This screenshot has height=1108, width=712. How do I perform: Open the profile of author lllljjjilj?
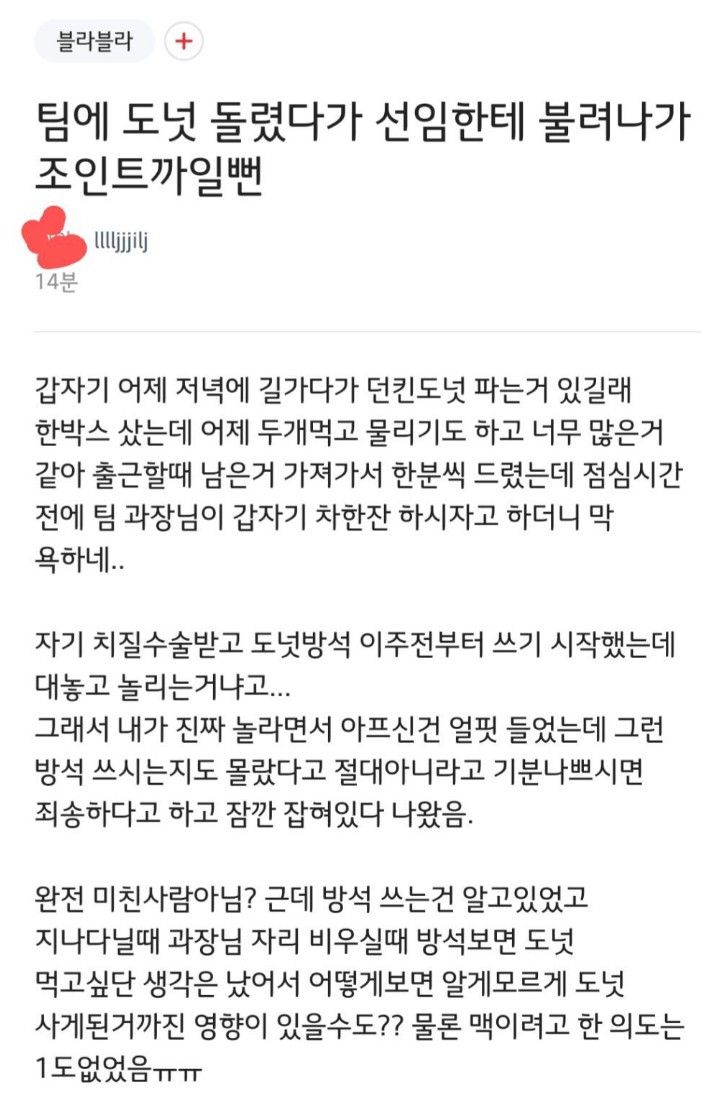tap(120, 240)
